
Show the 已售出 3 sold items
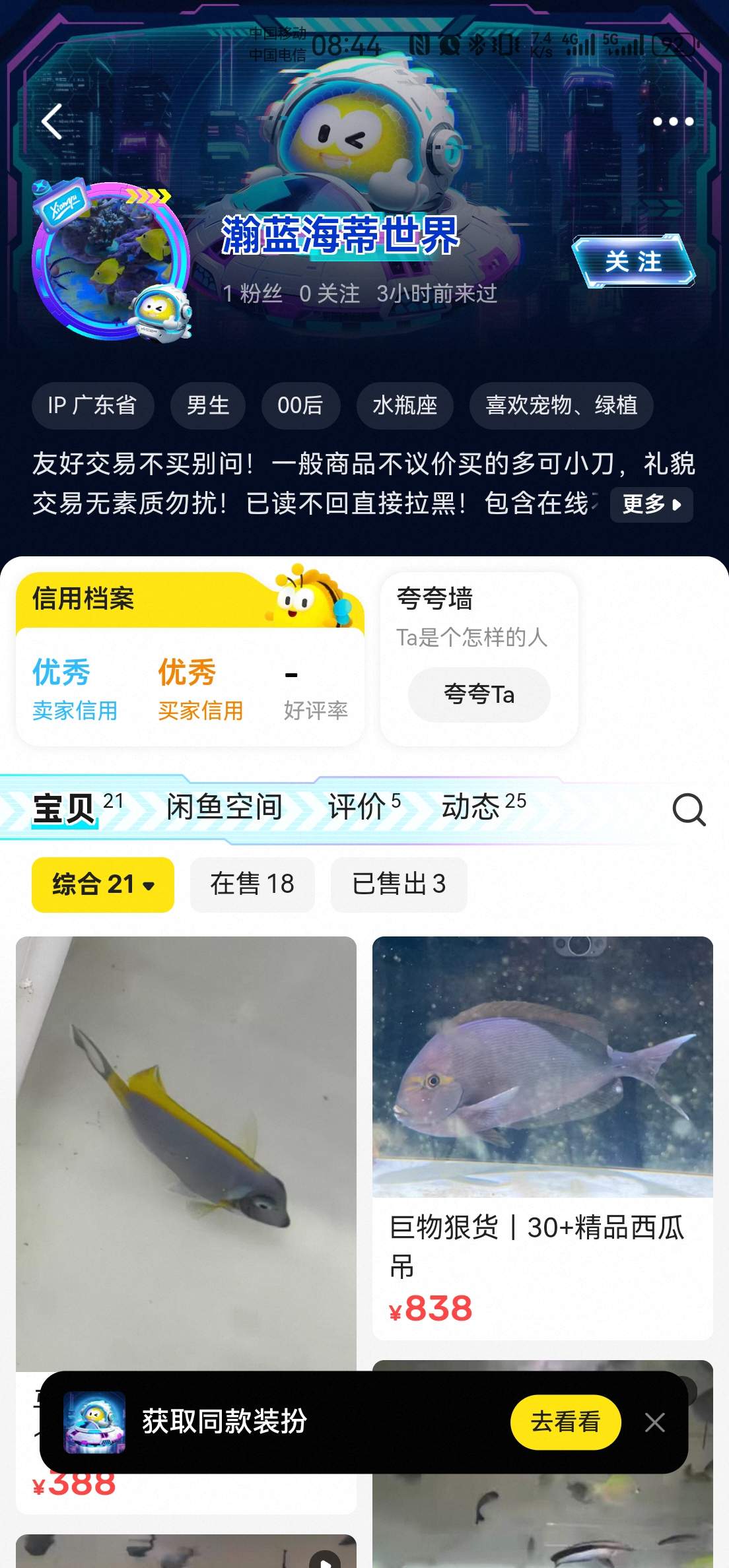click(x=399, y=884)
